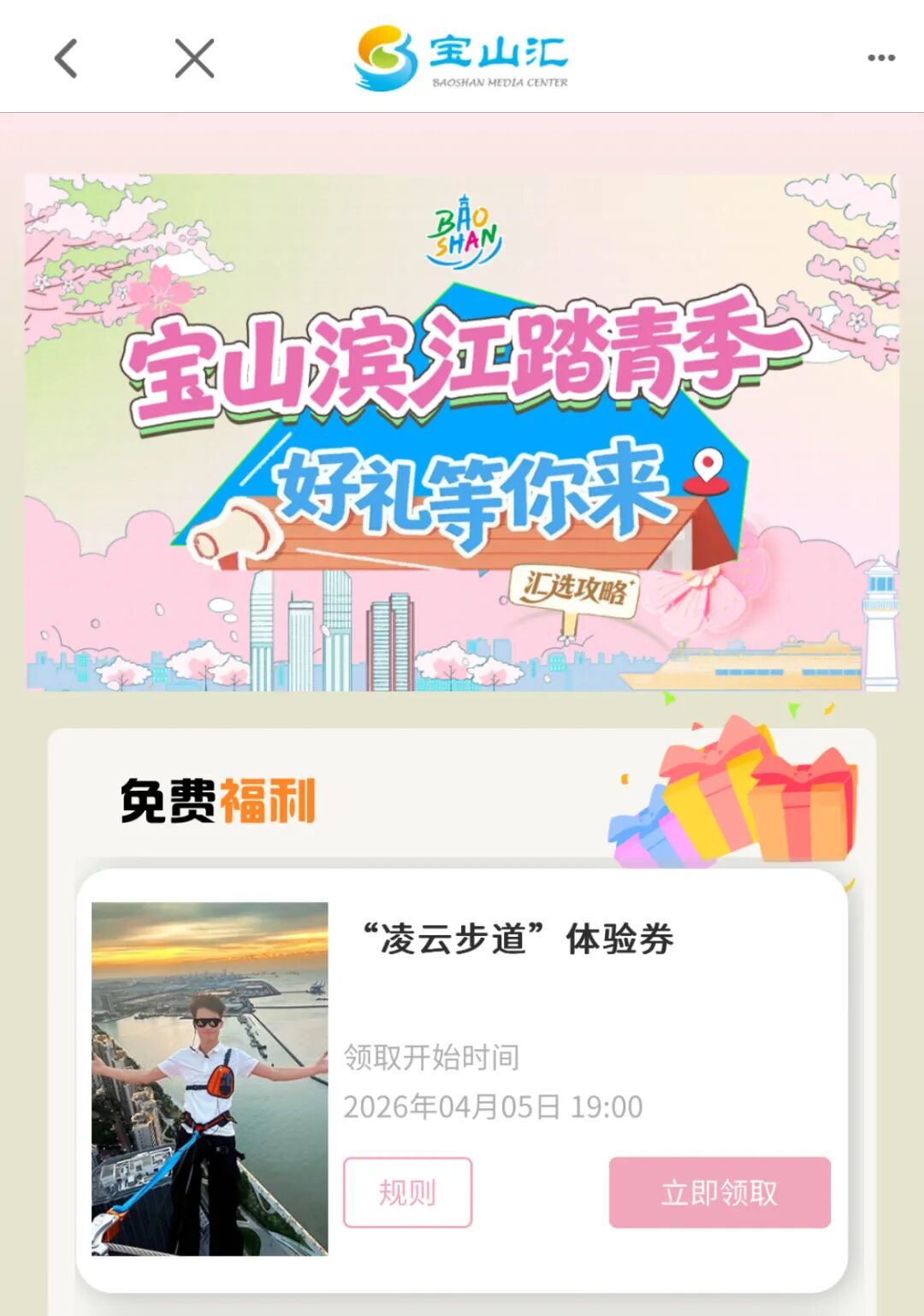The width and height of the screenshot is (924, 1316).
Task: Open the three-dot overflow menu
Action: pos(880,58)
